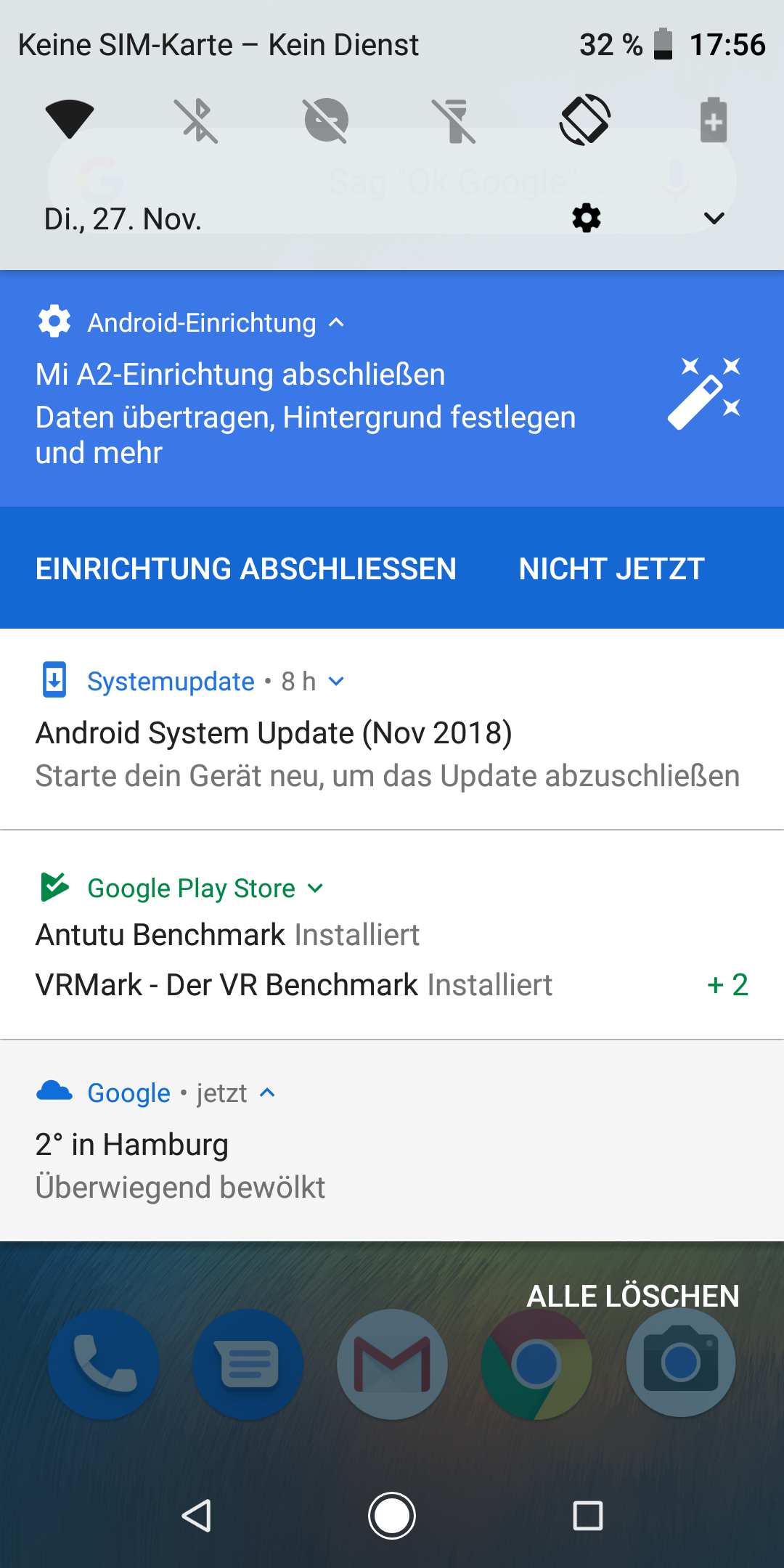Enable the battery saver tile

(x=714, y=120)
